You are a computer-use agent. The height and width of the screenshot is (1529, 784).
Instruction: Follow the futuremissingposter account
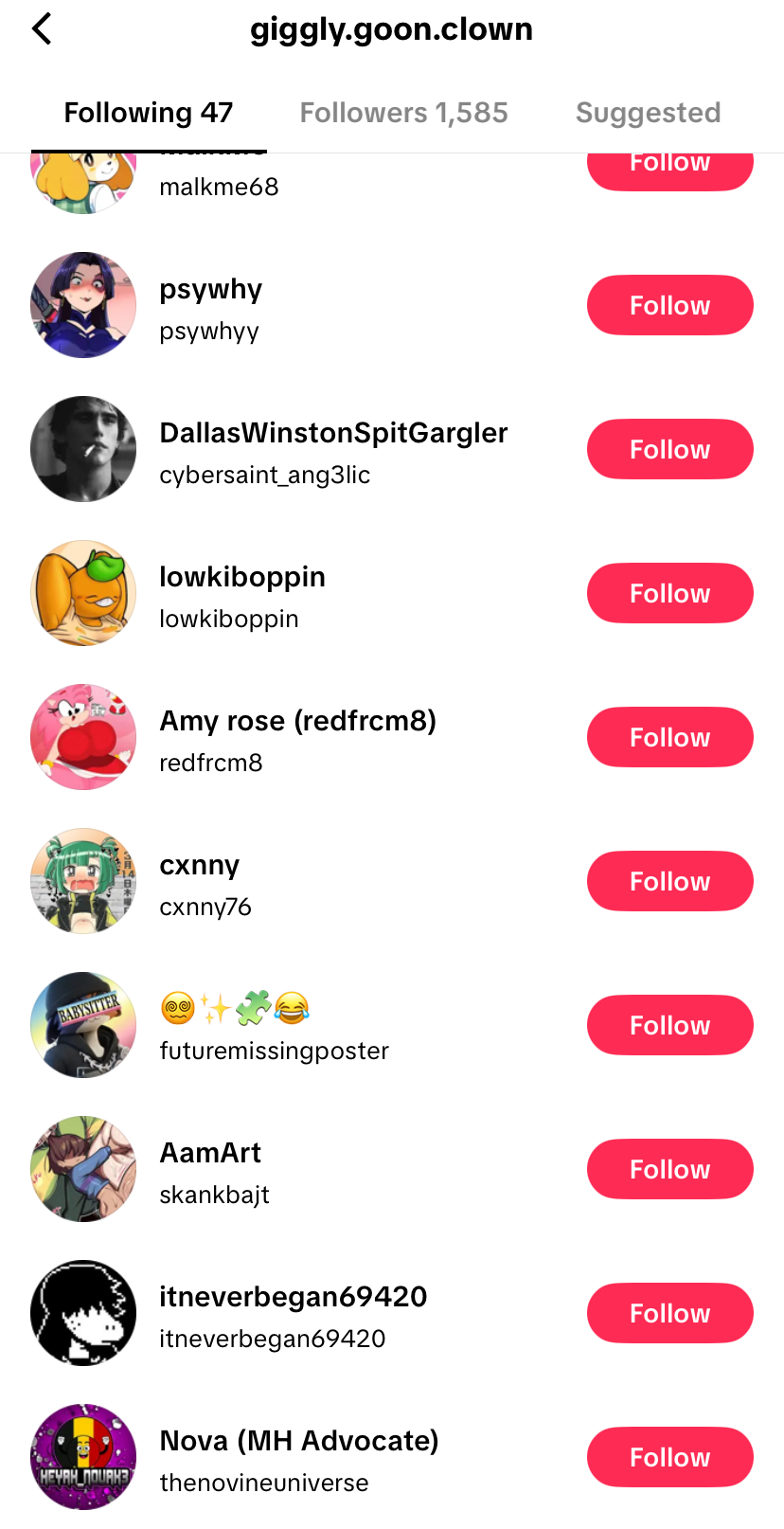pos(670,1025)
